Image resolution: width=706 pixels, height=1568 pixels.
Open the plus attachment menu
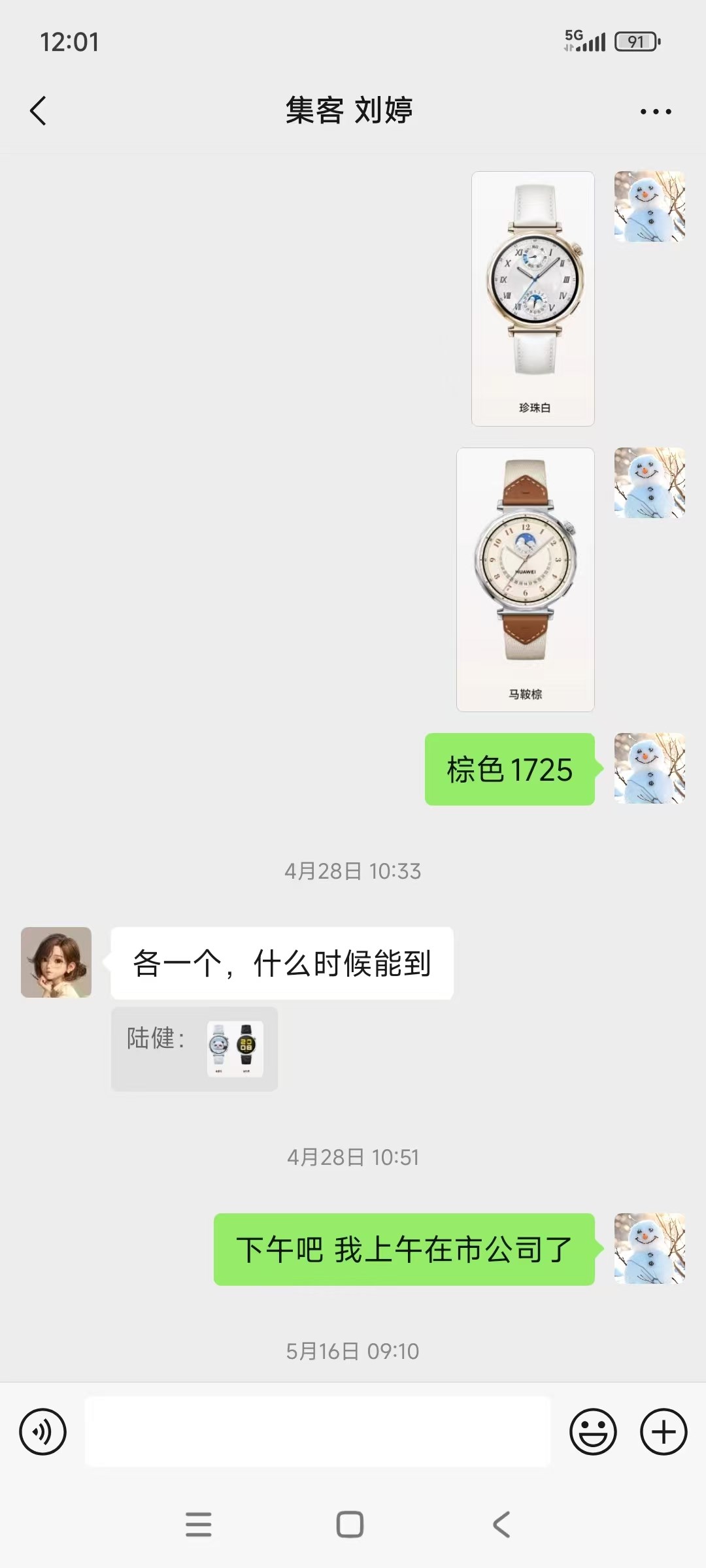click(x=663, y=1432)
